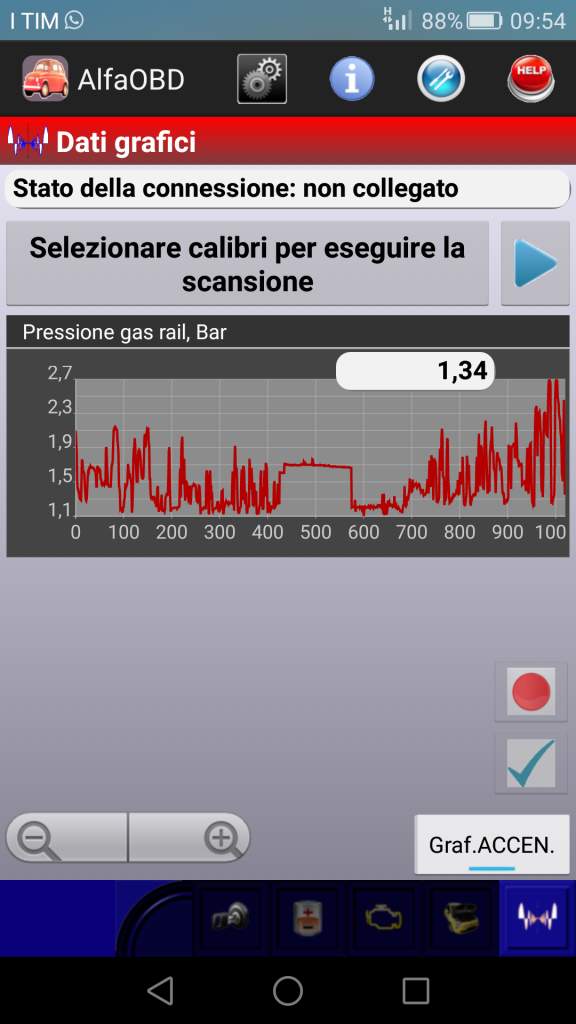Open the gears settings icon
576x1024 pixels.
click(262, 79)
